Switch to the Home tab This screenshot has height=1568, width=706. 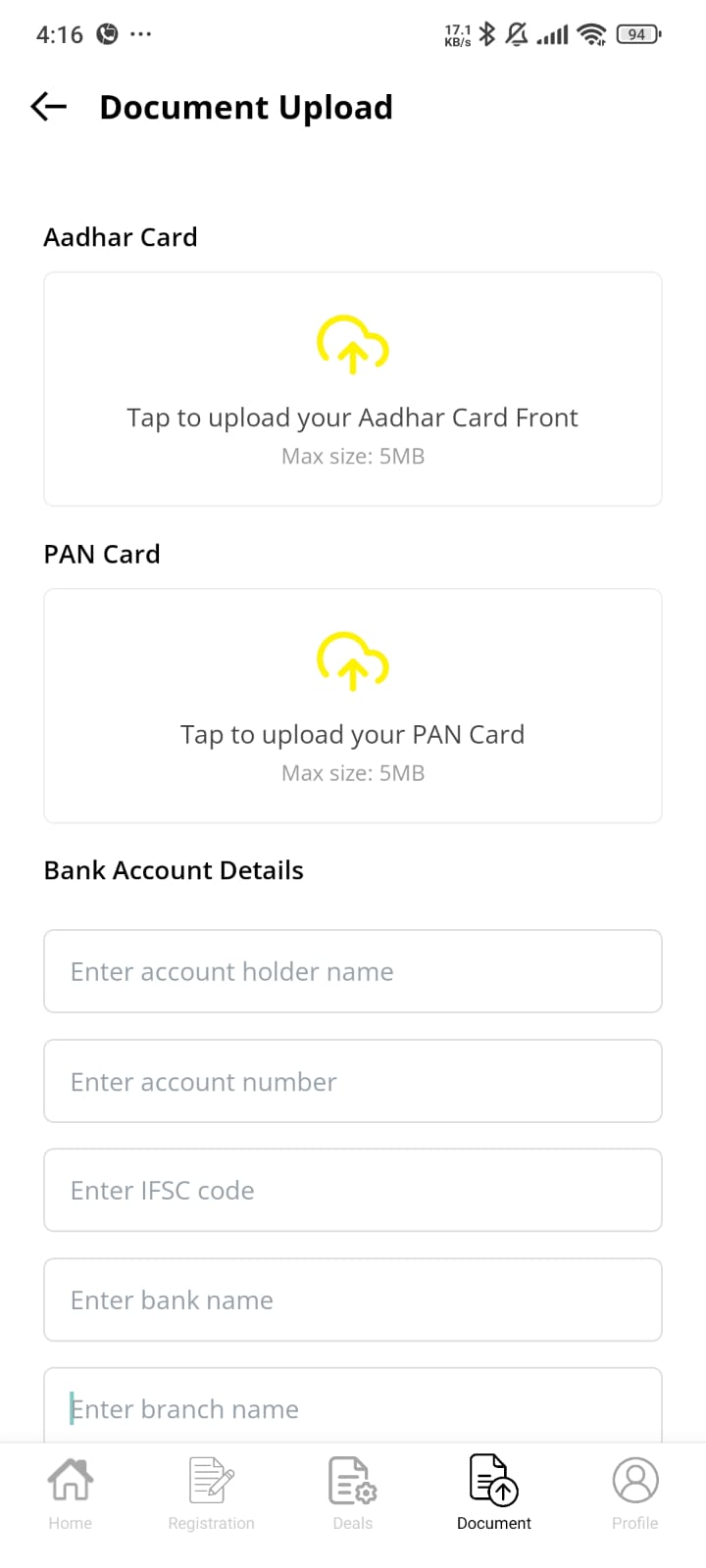tap(71, 1494)
